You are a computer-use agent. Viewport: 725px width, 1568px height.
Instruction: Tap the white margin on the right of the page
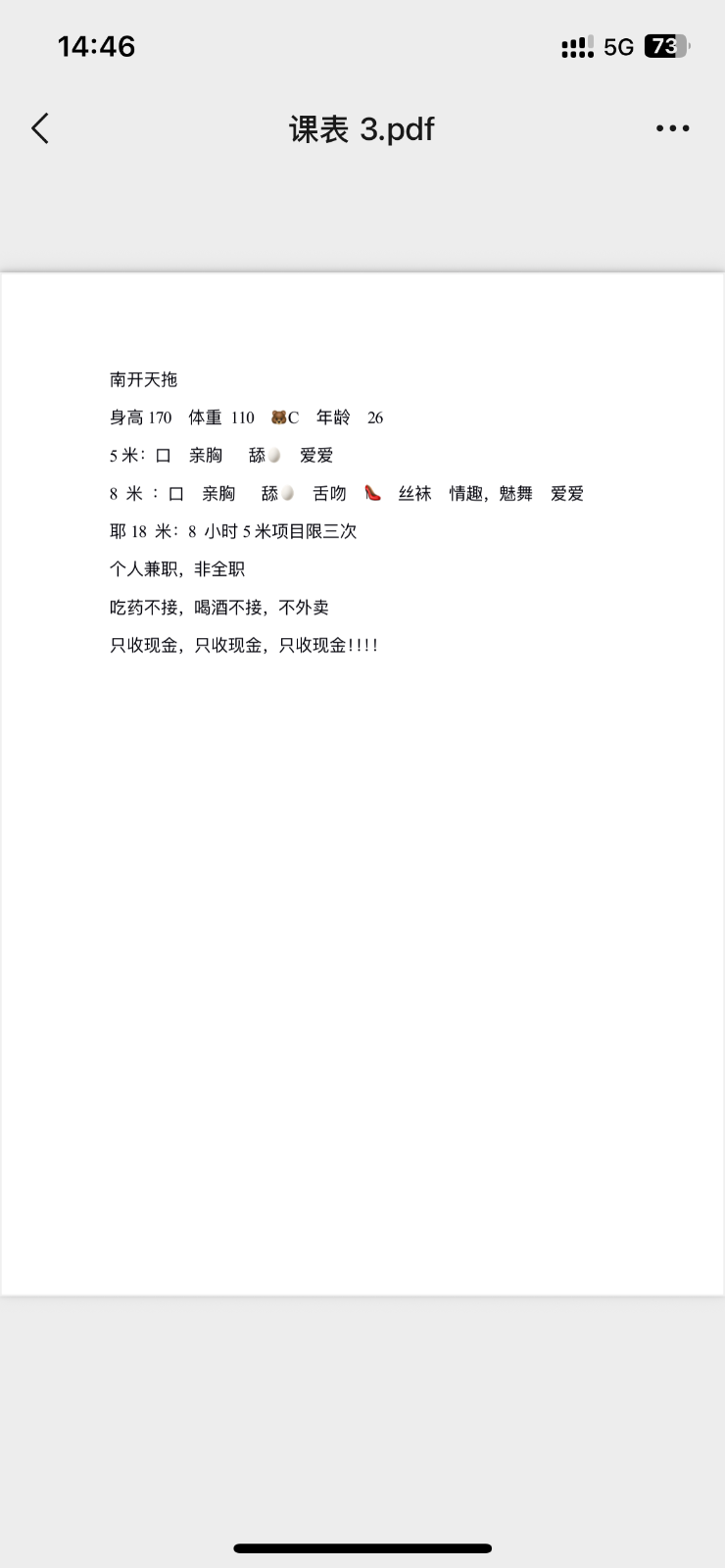coord(637,784)
